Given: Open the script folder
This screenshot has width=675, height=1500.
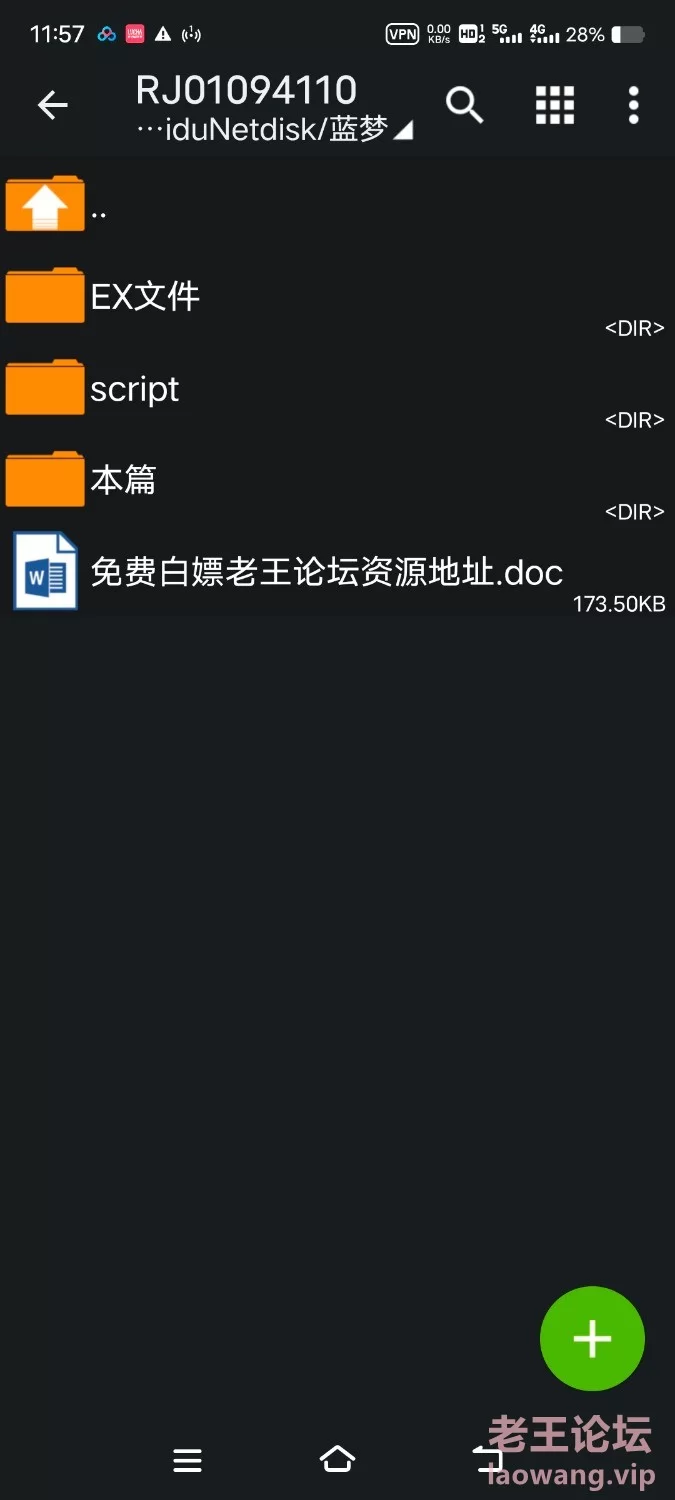Looking at the screenshot, I should [x=337, y=388].
